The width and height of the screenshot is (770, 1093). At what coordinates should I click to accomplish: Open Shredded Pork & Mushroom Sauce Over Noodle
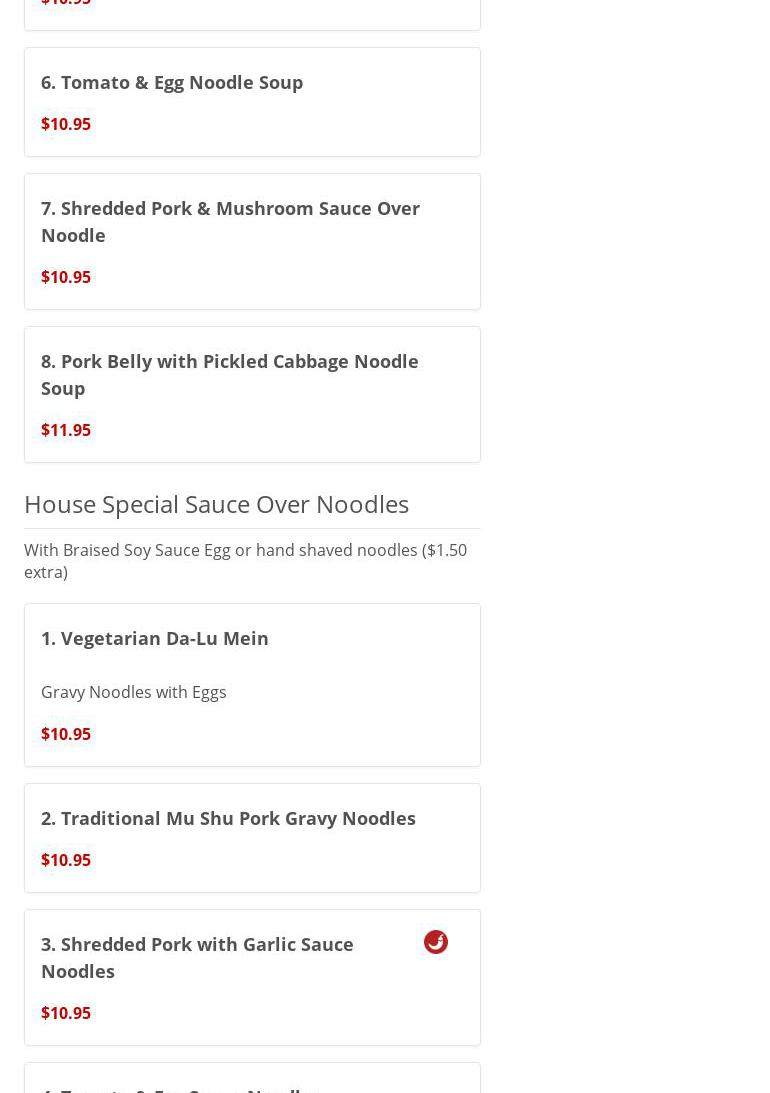(230, 222)
